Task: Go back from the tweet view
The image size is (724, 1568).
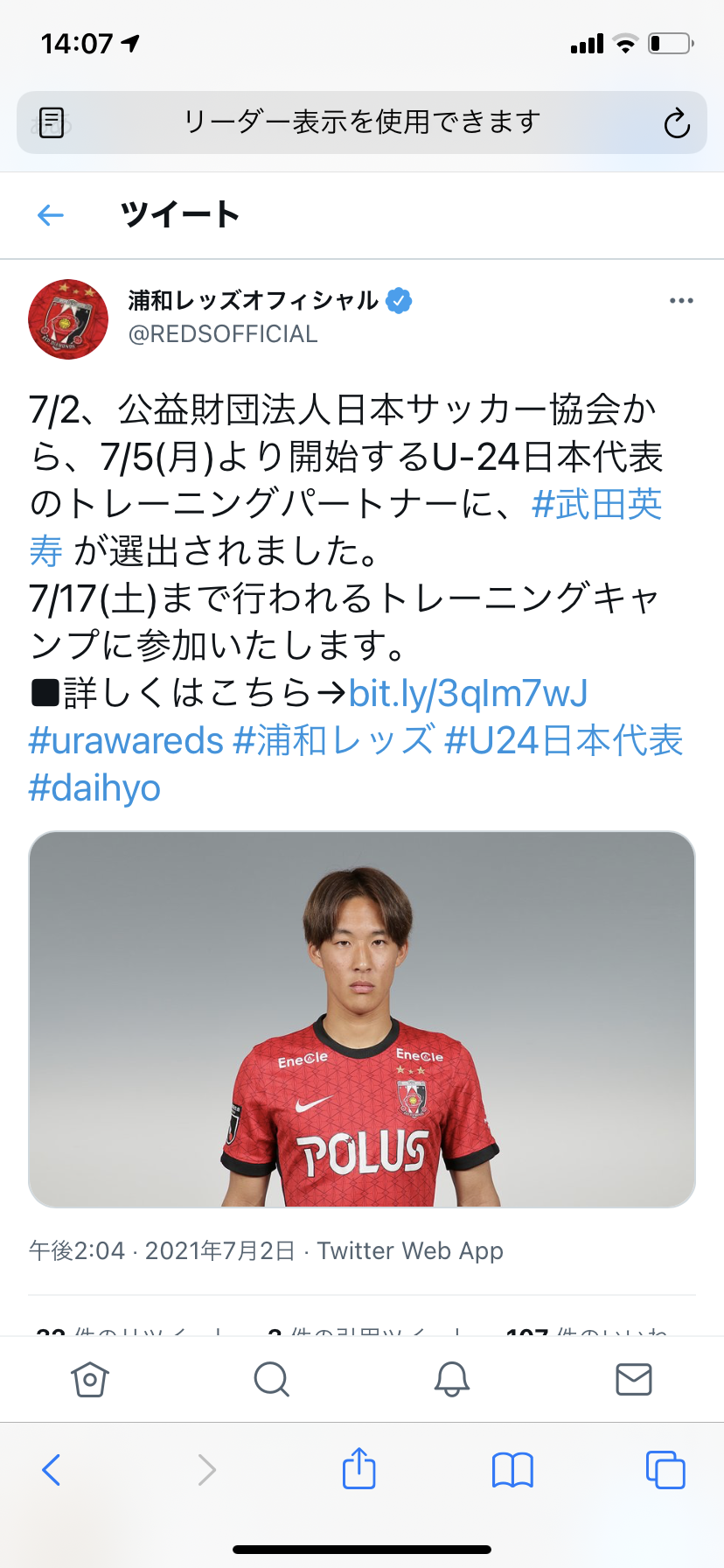Action: (51, 214)
